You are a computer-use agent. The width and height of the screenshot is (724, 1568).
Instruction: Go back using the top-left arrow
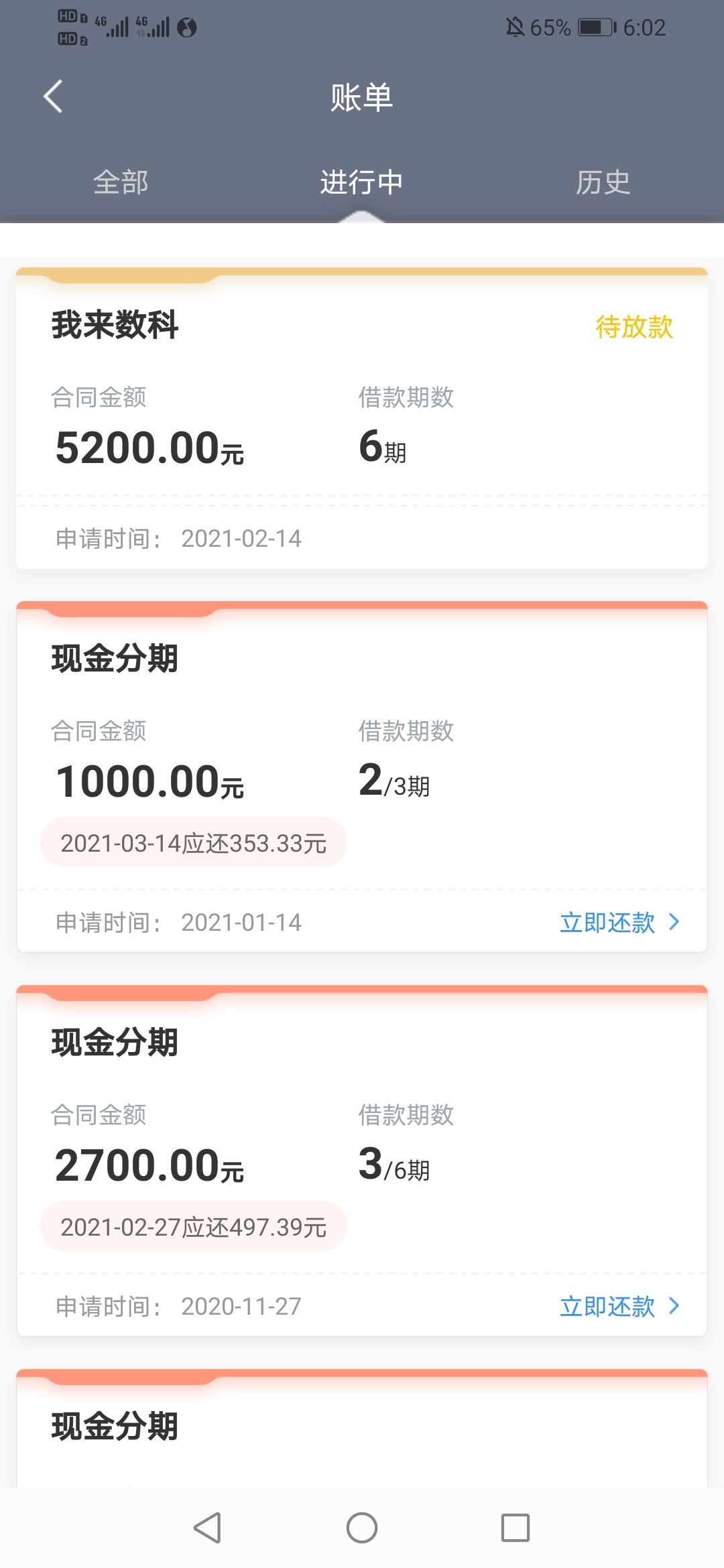click(x=53, y=96)
